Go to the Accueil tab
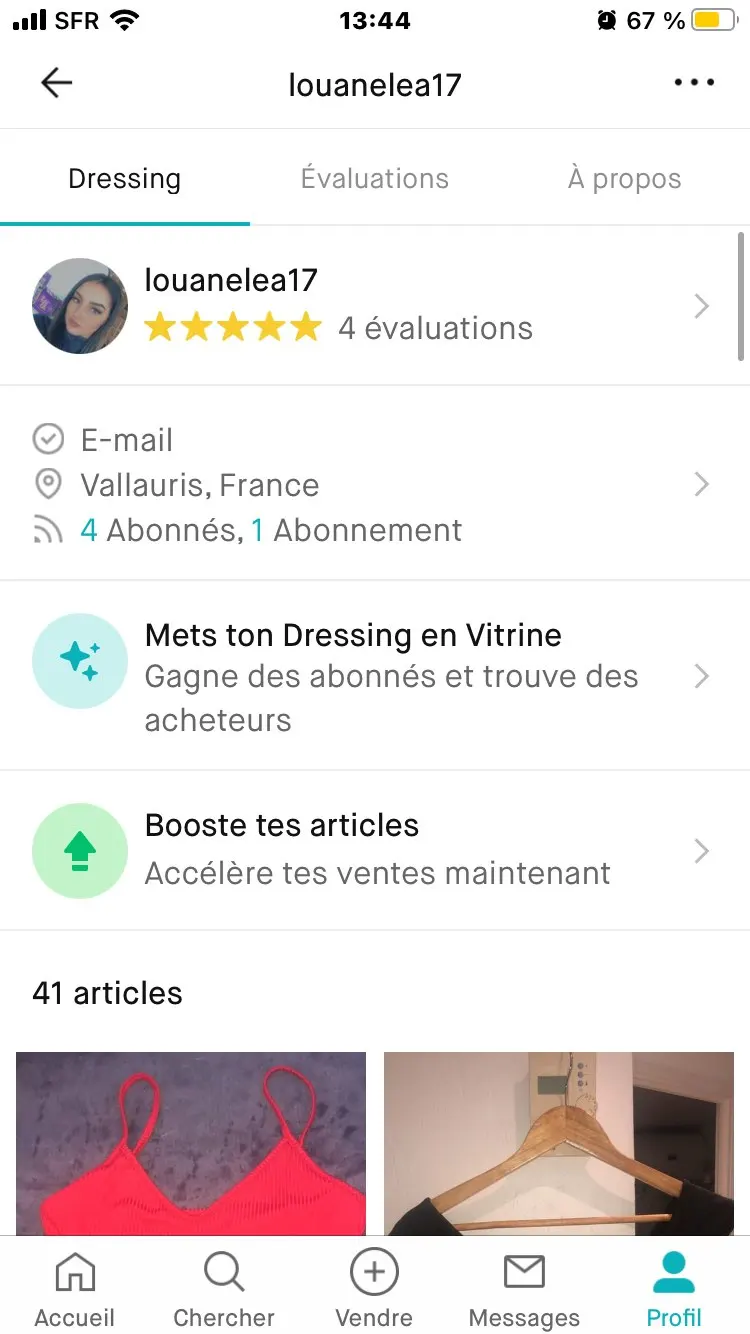Screen dimensions: 750x1334 coord(75,1289)
